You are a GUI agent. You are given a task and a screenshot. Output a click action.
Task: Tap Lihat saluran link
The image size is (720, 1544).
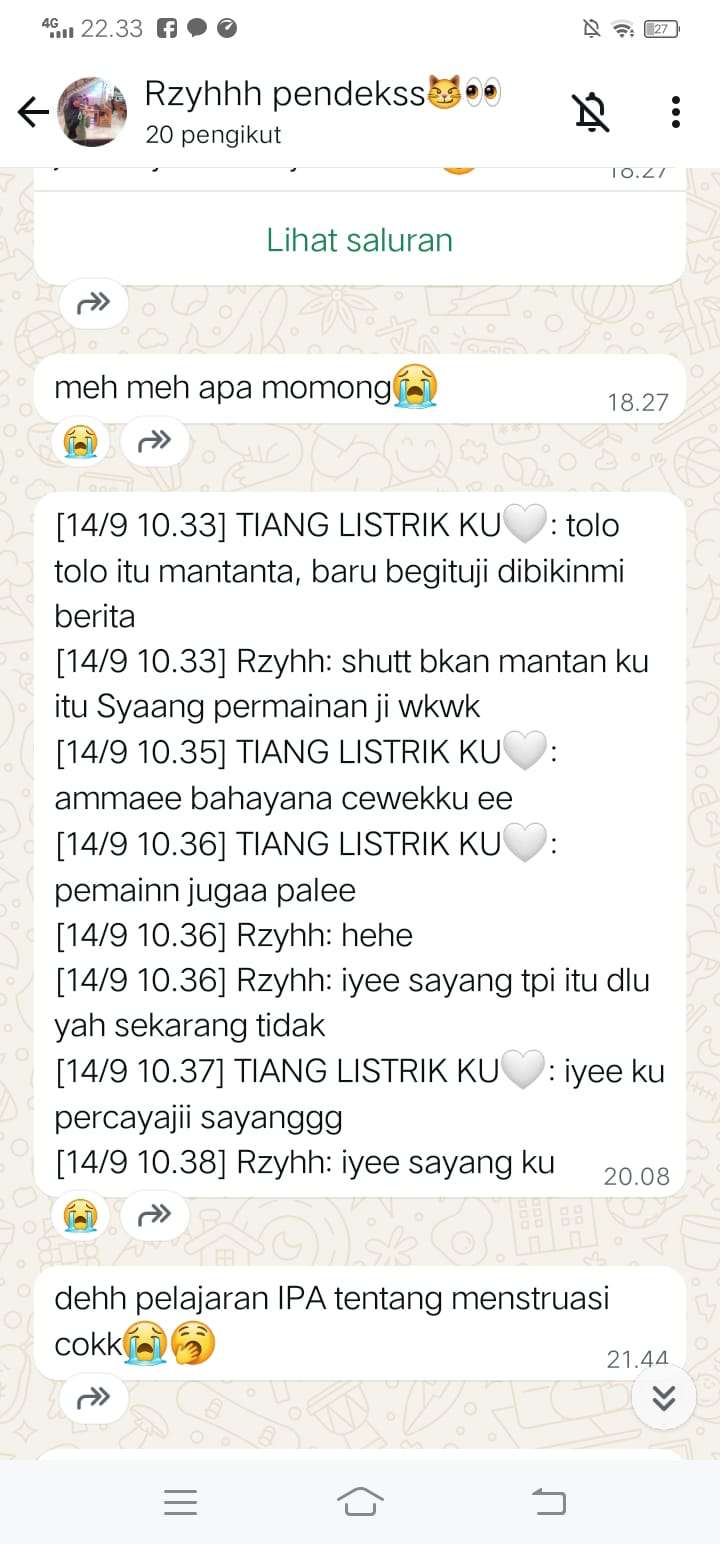click(x=359, y=240)
